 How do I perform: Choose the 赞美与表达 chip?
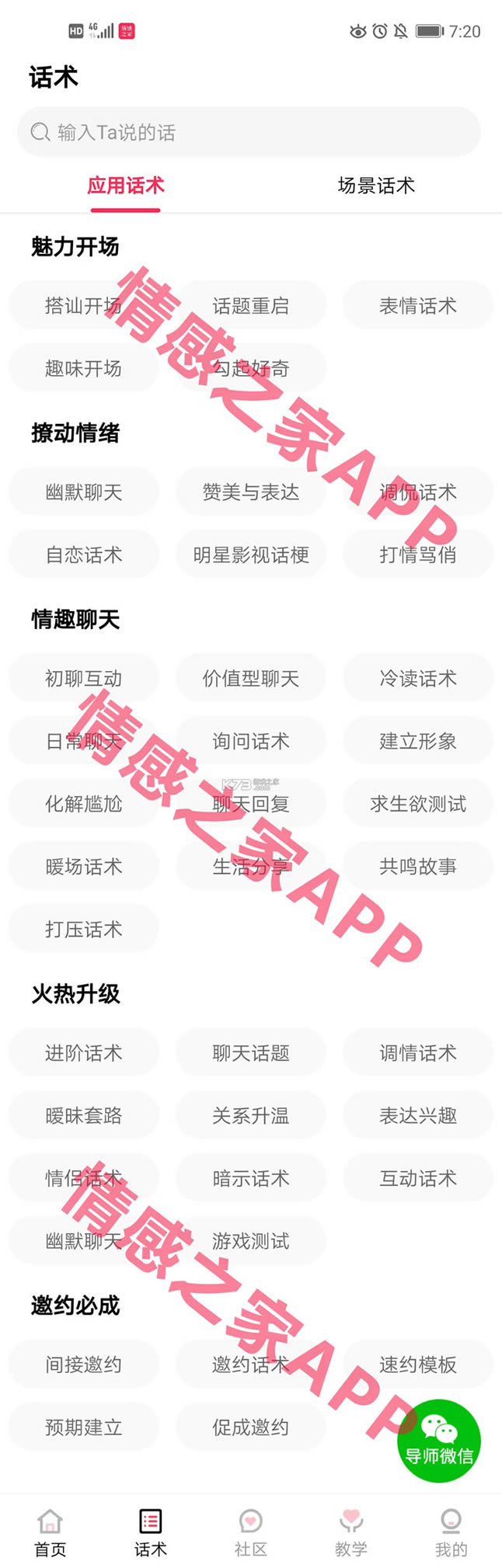tap(250, 492)
